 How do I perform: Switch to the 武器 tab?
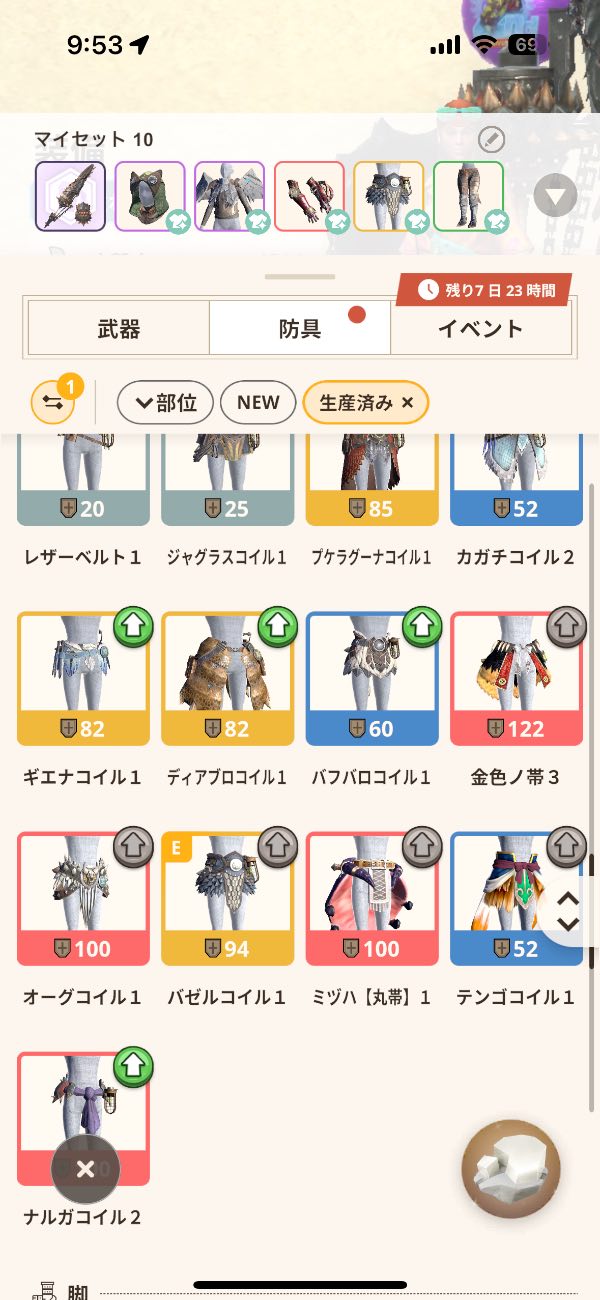click(119, 328)
